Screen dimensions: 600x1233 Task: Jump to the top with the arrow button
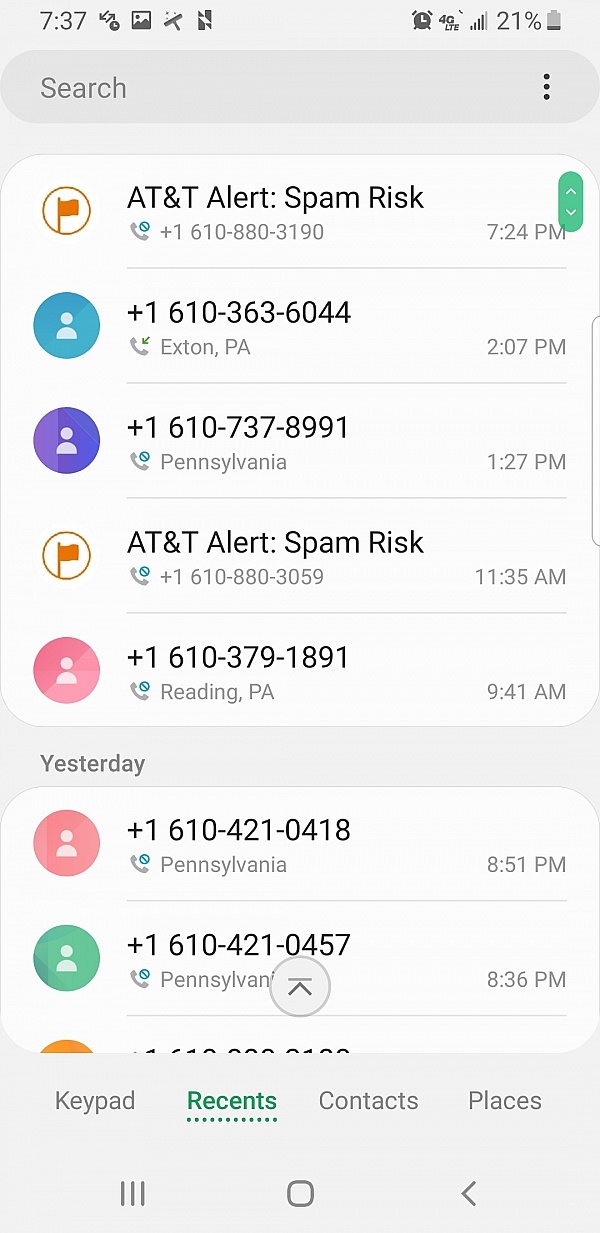click(300, 988)
